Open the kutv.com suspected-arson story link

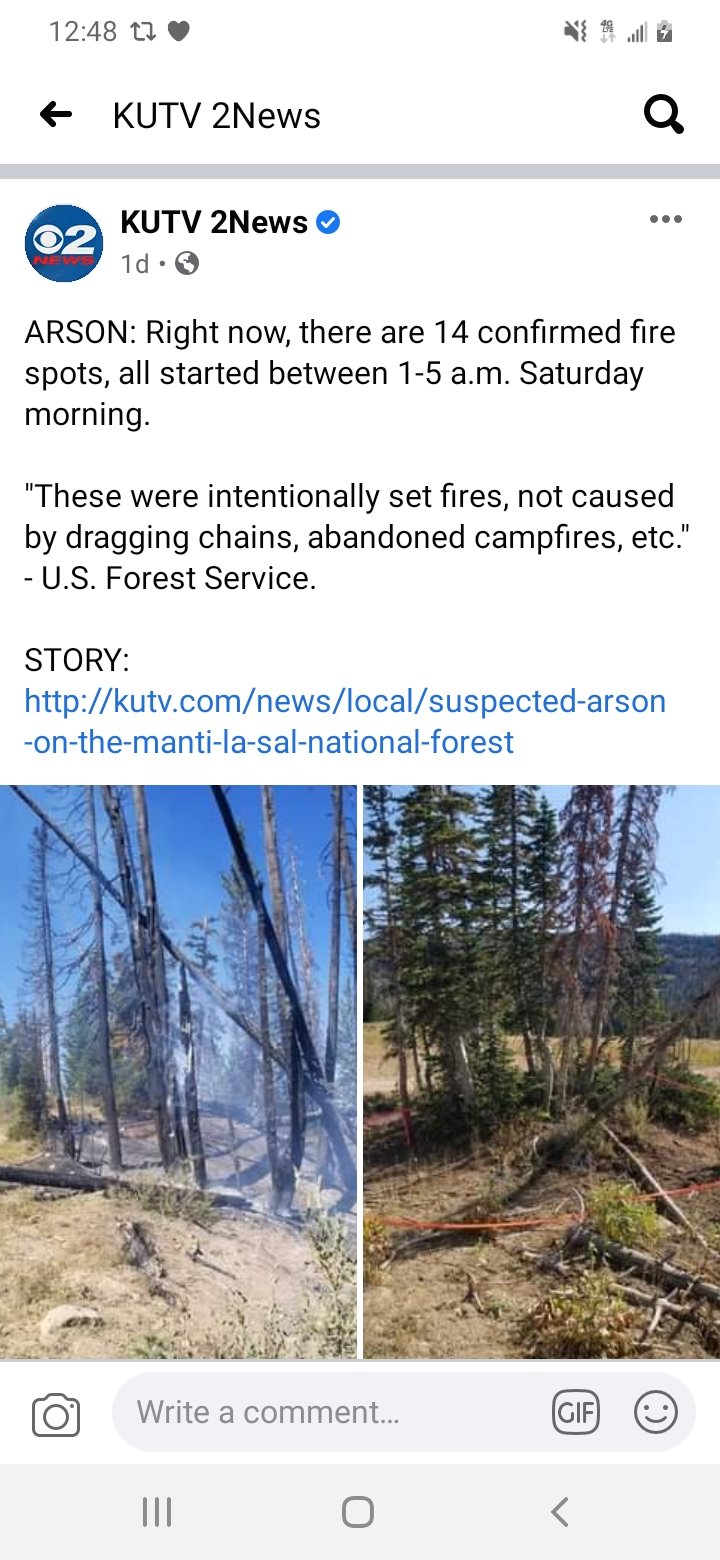344,721
